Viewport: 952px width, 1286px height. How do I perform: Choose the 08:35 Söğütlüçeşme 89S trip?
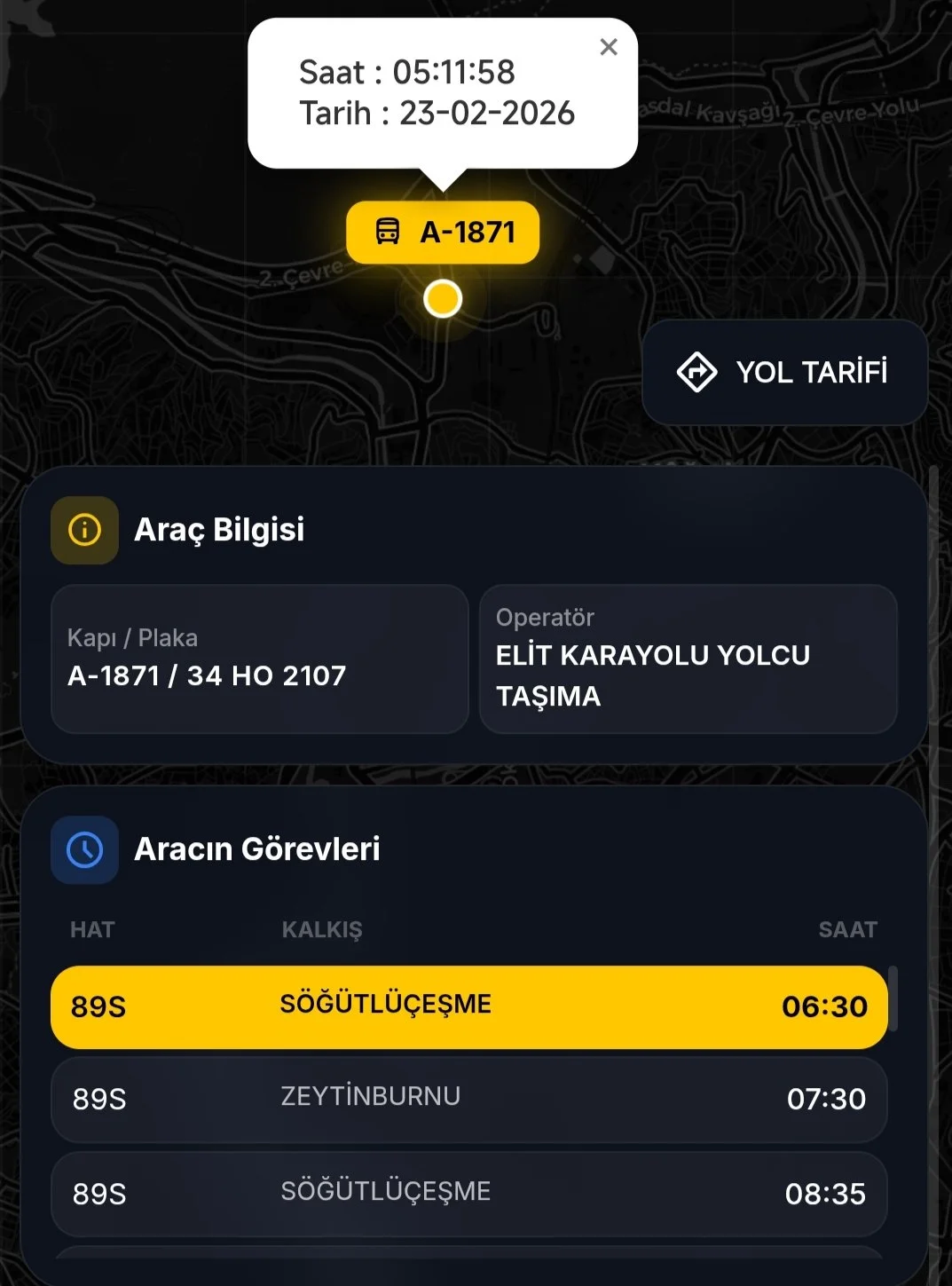[468, 1193]
